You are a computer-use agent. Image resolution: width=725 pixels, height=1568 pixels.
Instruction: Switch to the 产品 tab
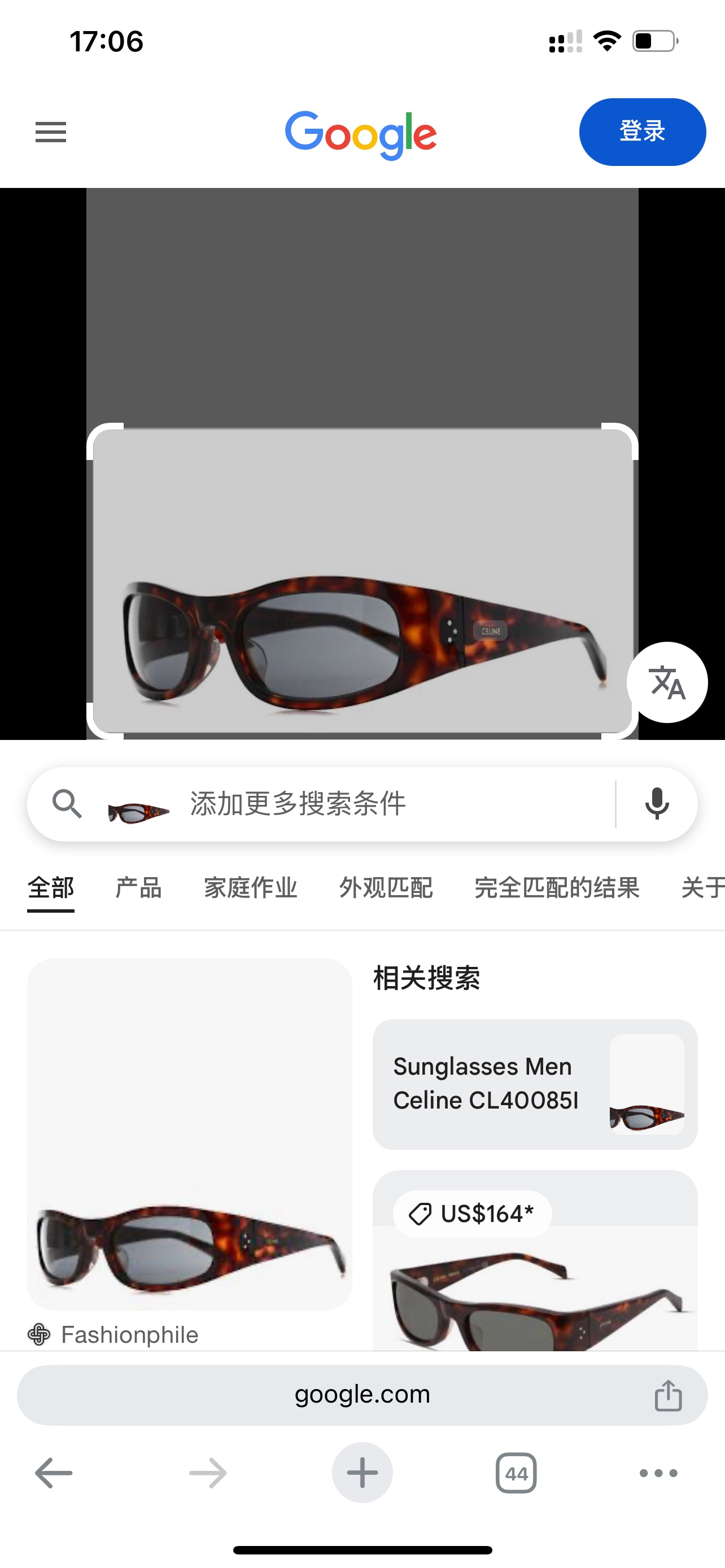[x=138, y=887]
